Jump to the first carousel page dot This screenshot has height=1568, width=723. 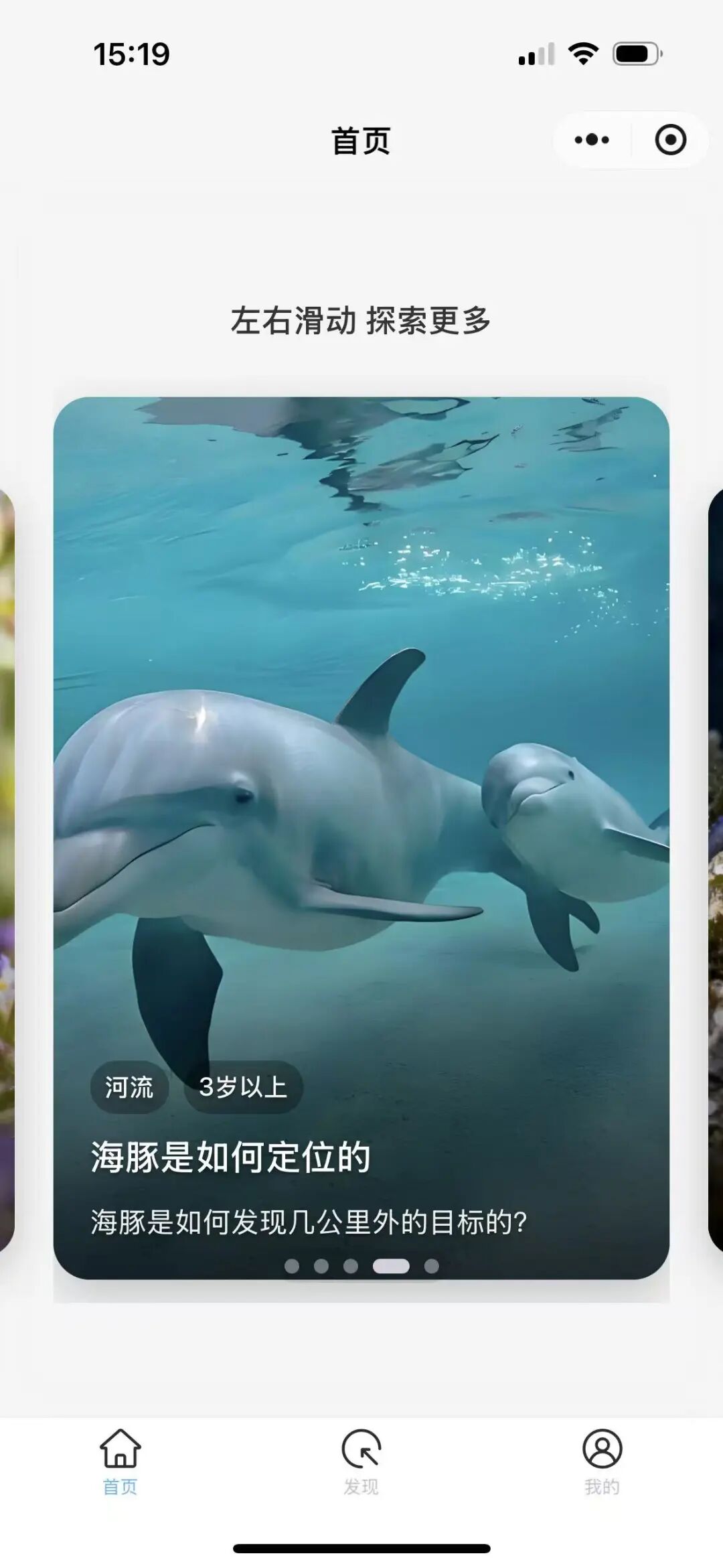click(292, 1266)
